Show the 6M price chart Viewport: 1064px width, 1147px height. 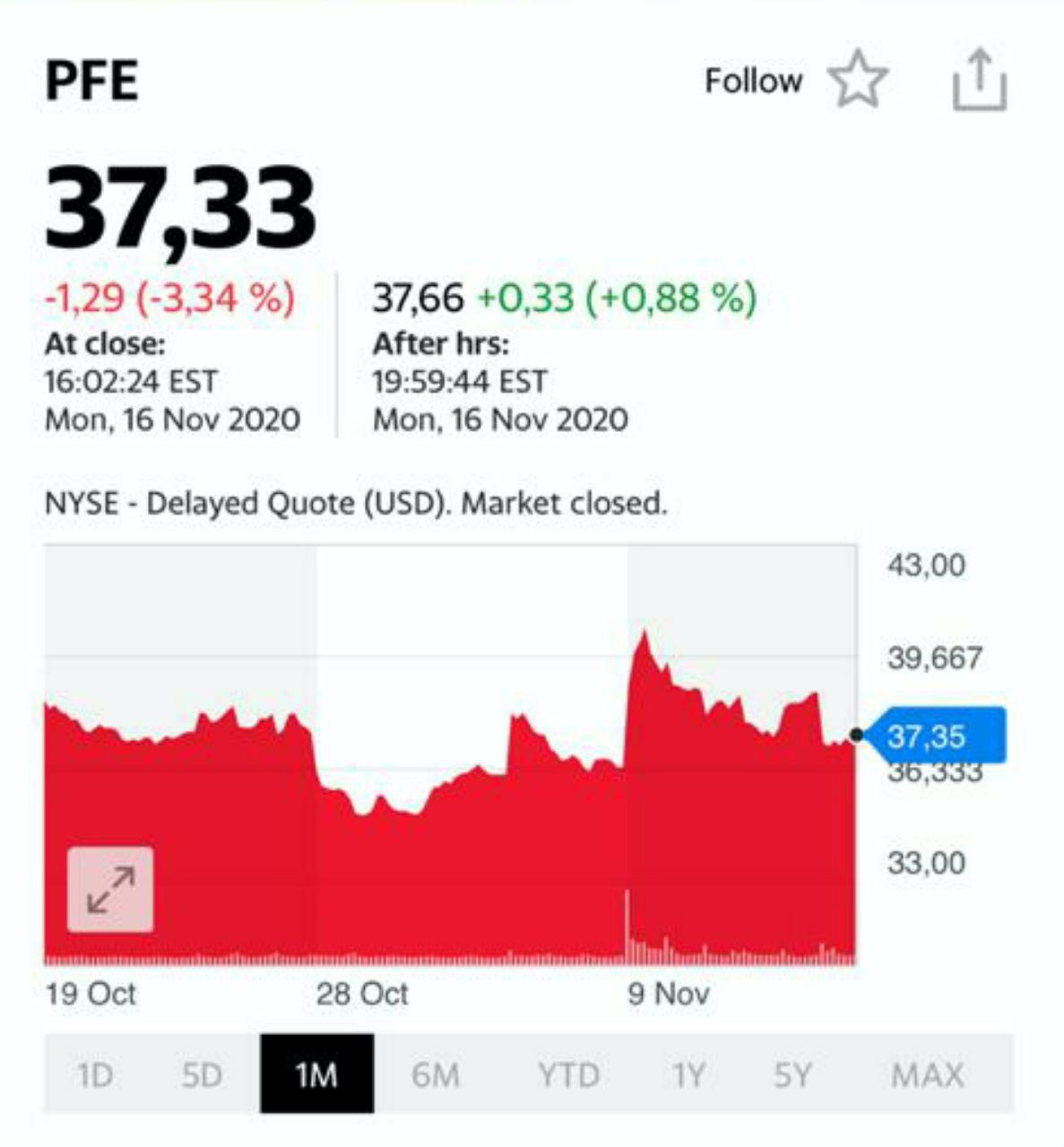pos(436,1074)
